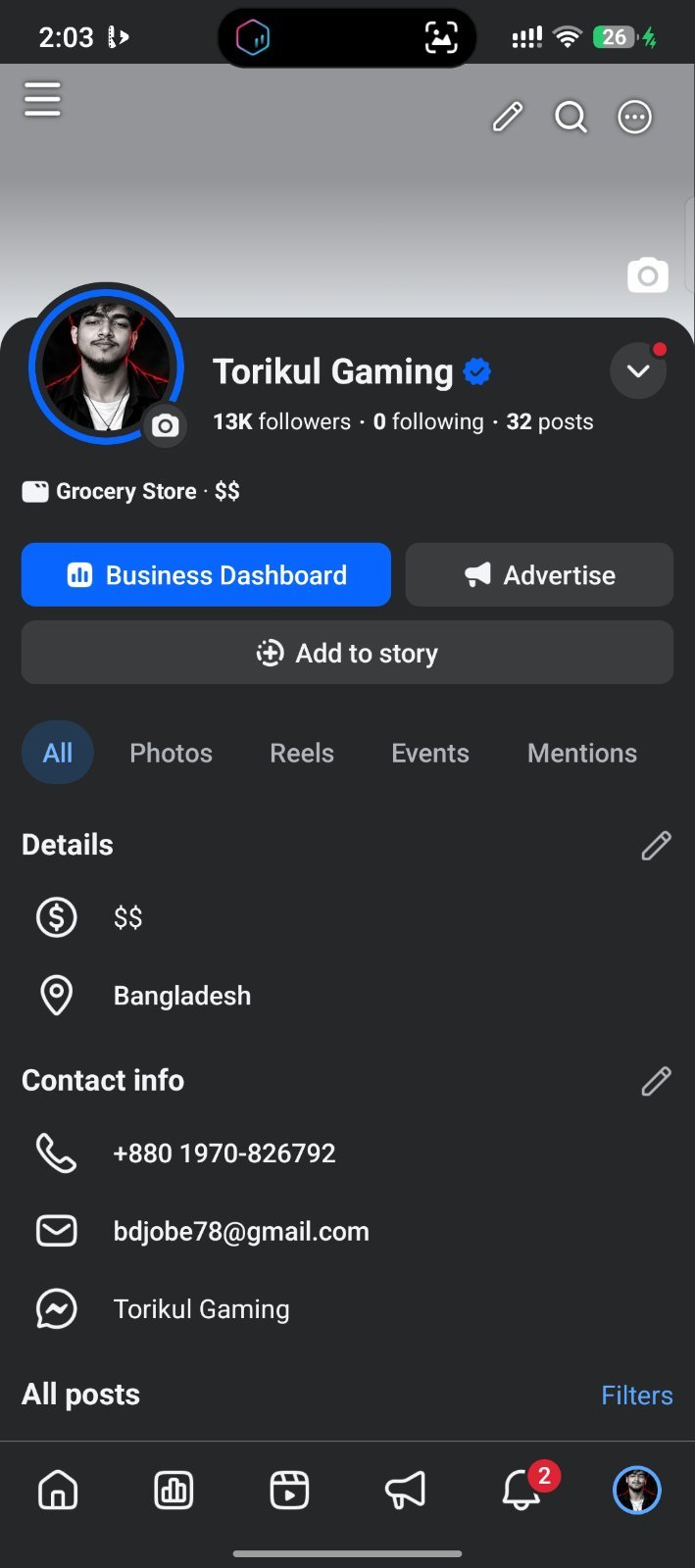Update profile picture via camera badge
Screen dimensions: 695x1568
point(166,426)
